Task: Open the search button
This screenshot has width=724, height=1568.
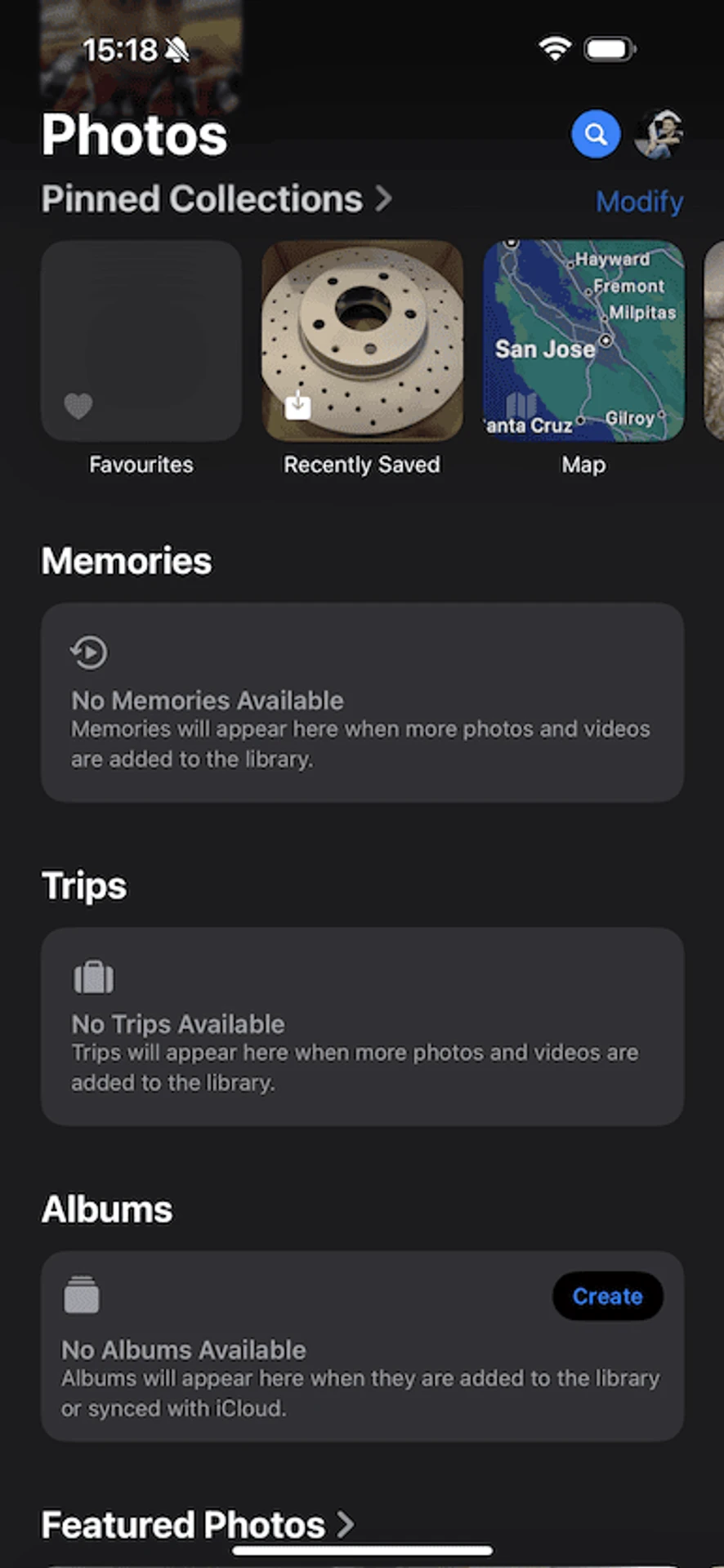Action: 596,134
